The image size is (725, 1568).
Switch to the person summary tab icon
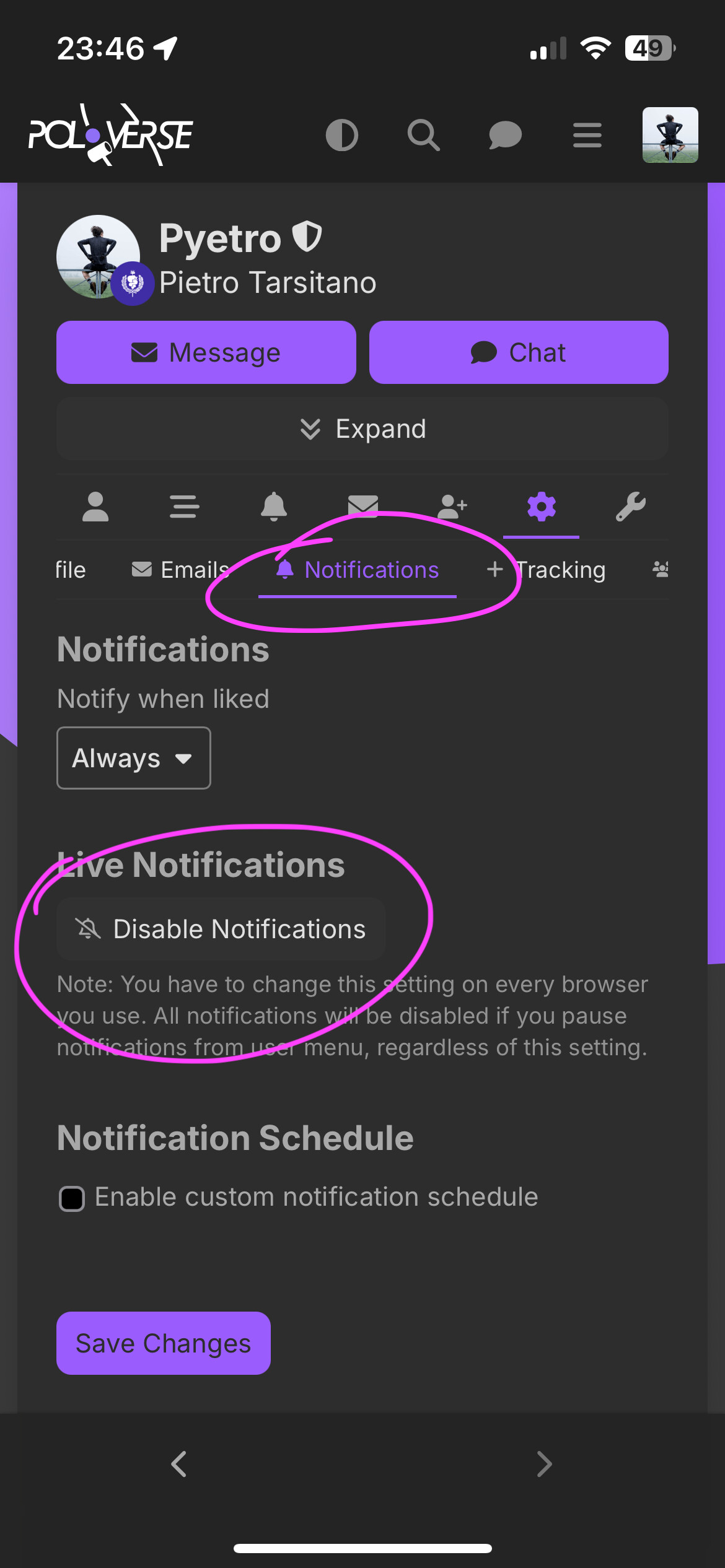coord(95,507)
